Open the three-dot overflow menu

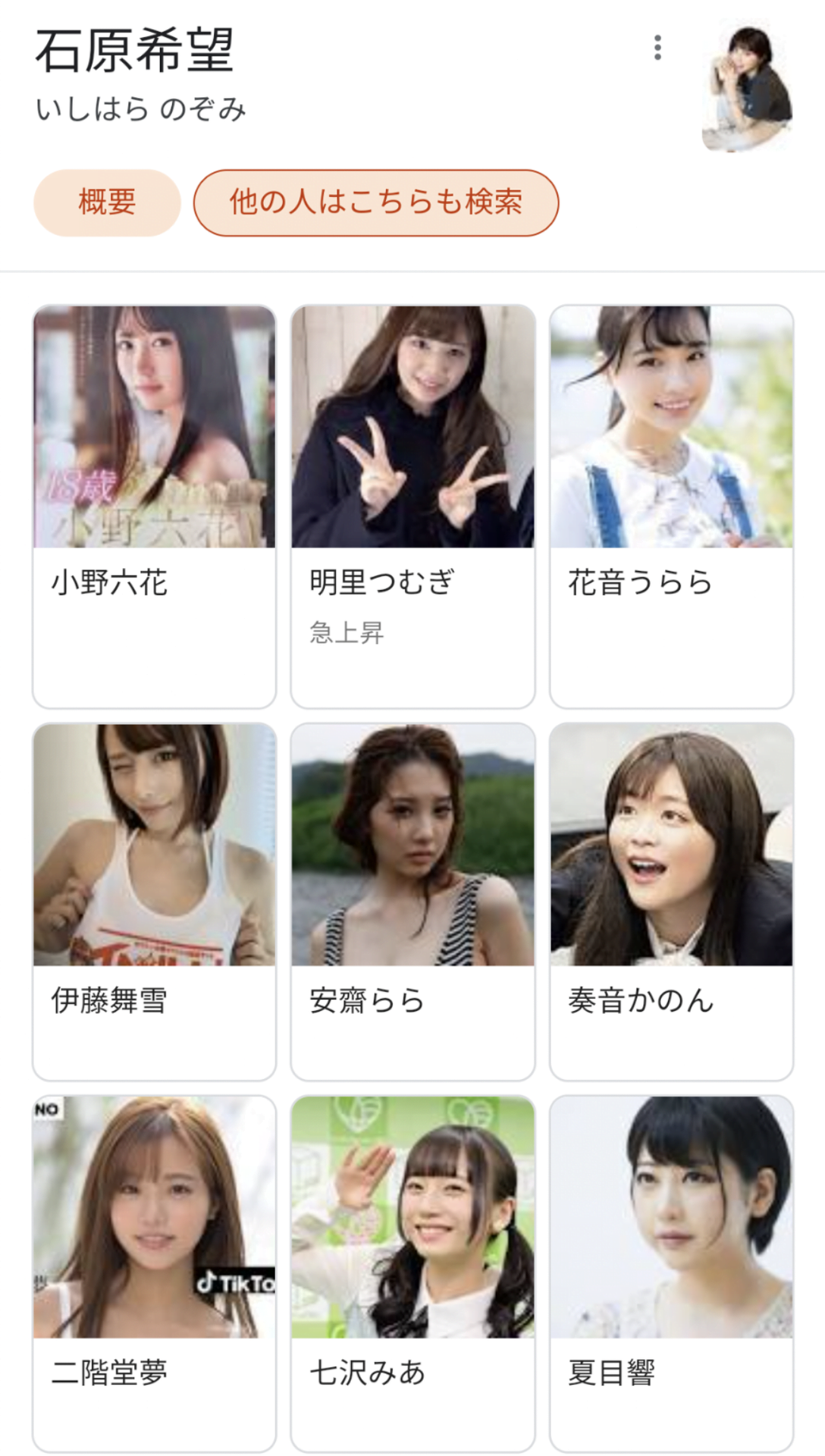(657, 48)
